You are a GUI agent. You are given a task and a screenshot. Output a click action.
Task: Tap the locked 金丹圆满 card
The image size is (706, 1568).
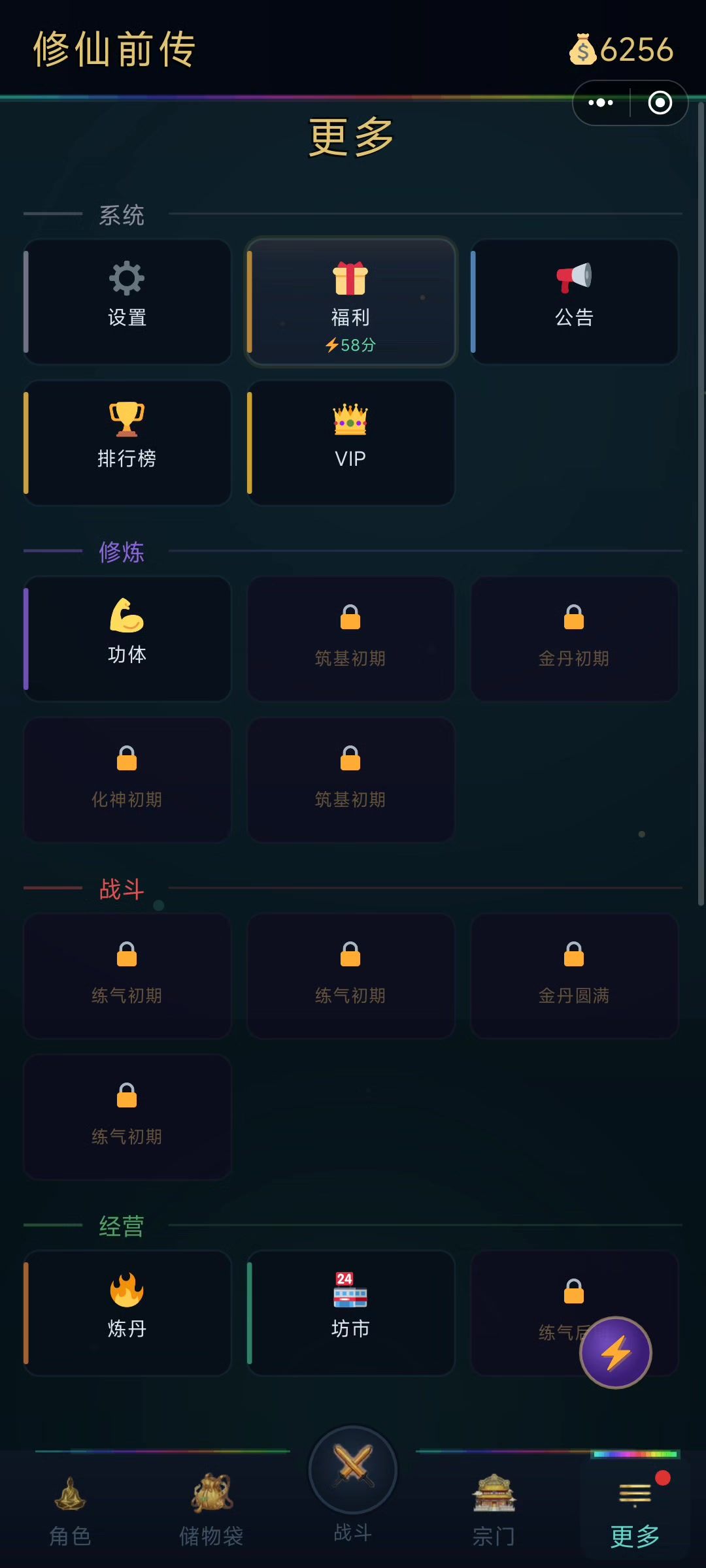click(x=574, y=975)
